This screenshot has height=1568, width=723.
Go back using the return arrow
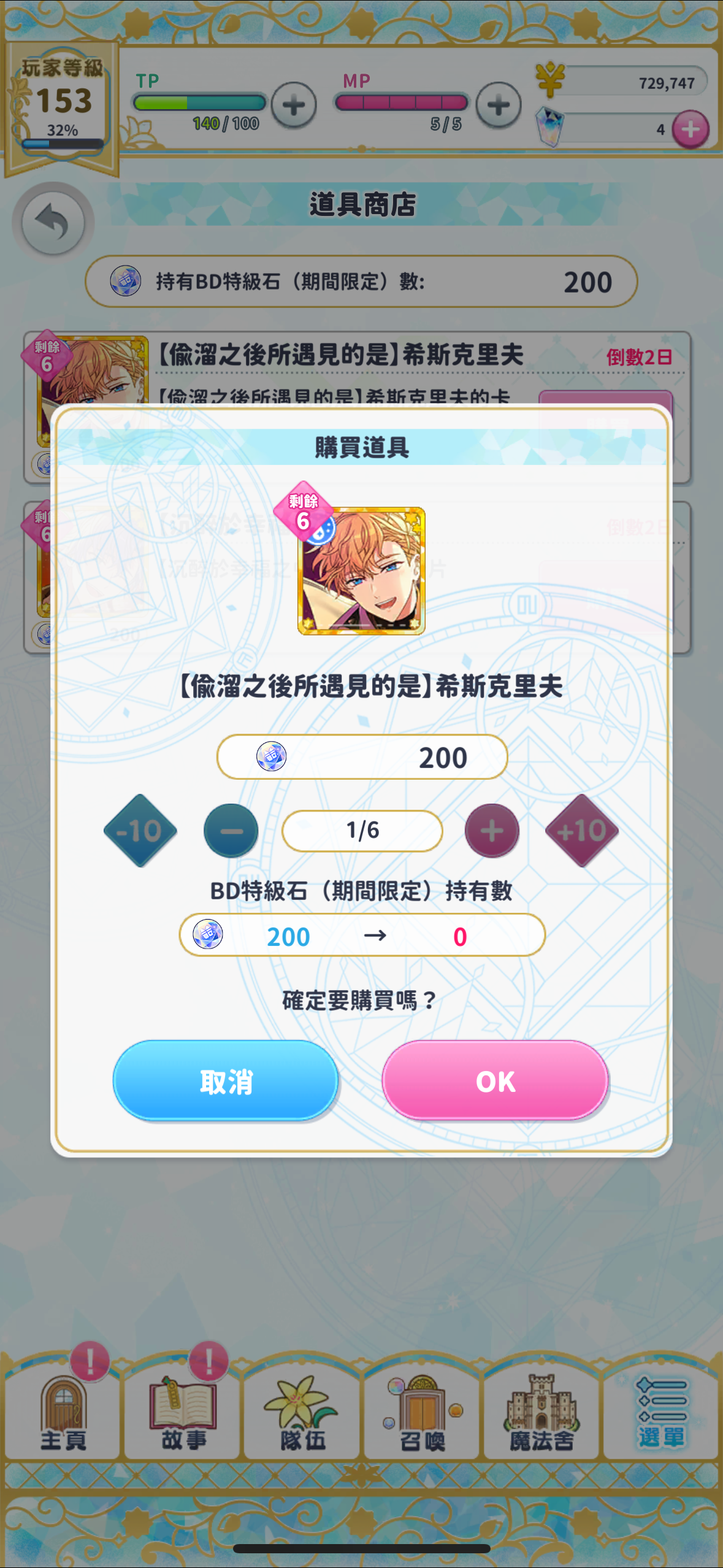coord(53,222)
